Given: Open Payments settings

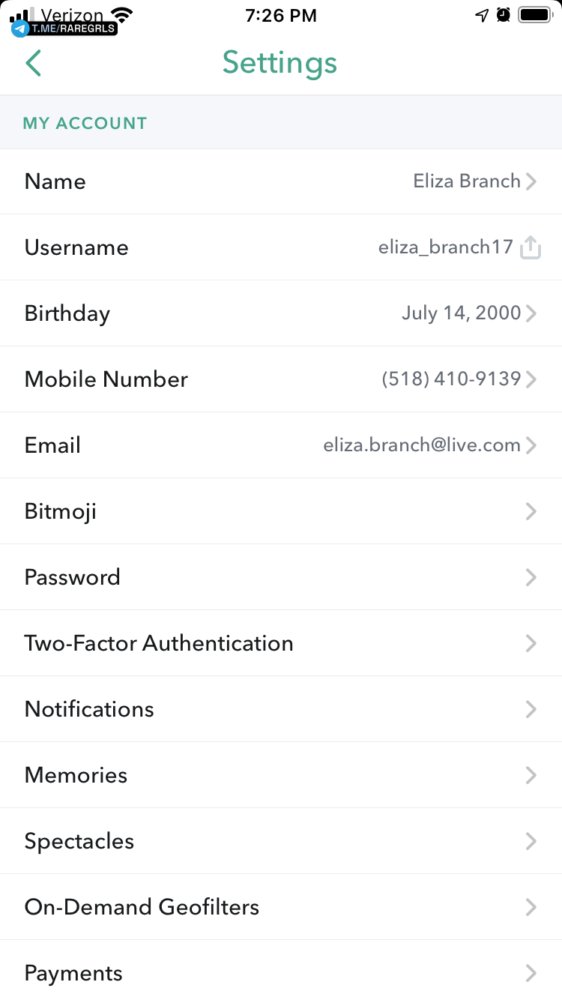Looking at the screenshot, I should pos(281,970).
